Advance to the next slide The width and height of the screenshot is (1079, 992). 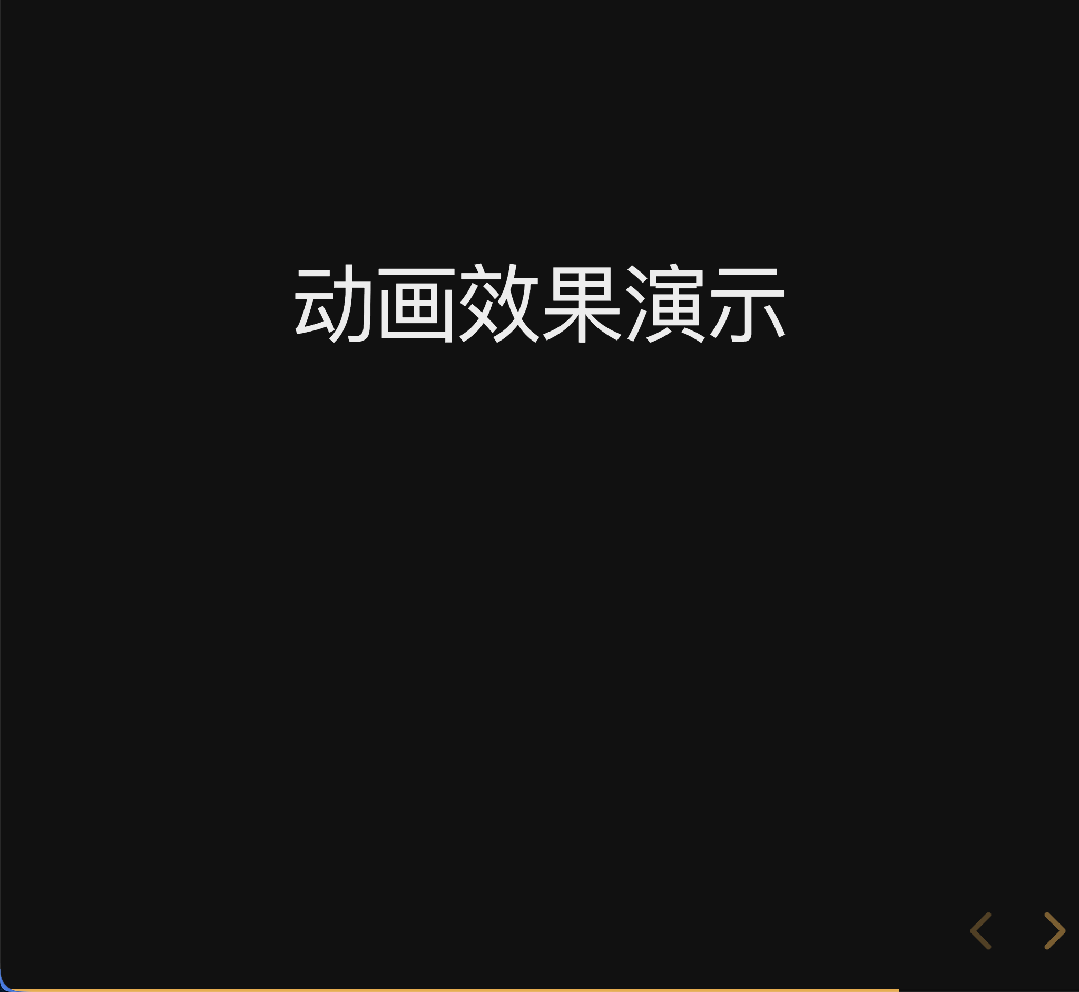pyautogui.click(x=1054, y=930)
